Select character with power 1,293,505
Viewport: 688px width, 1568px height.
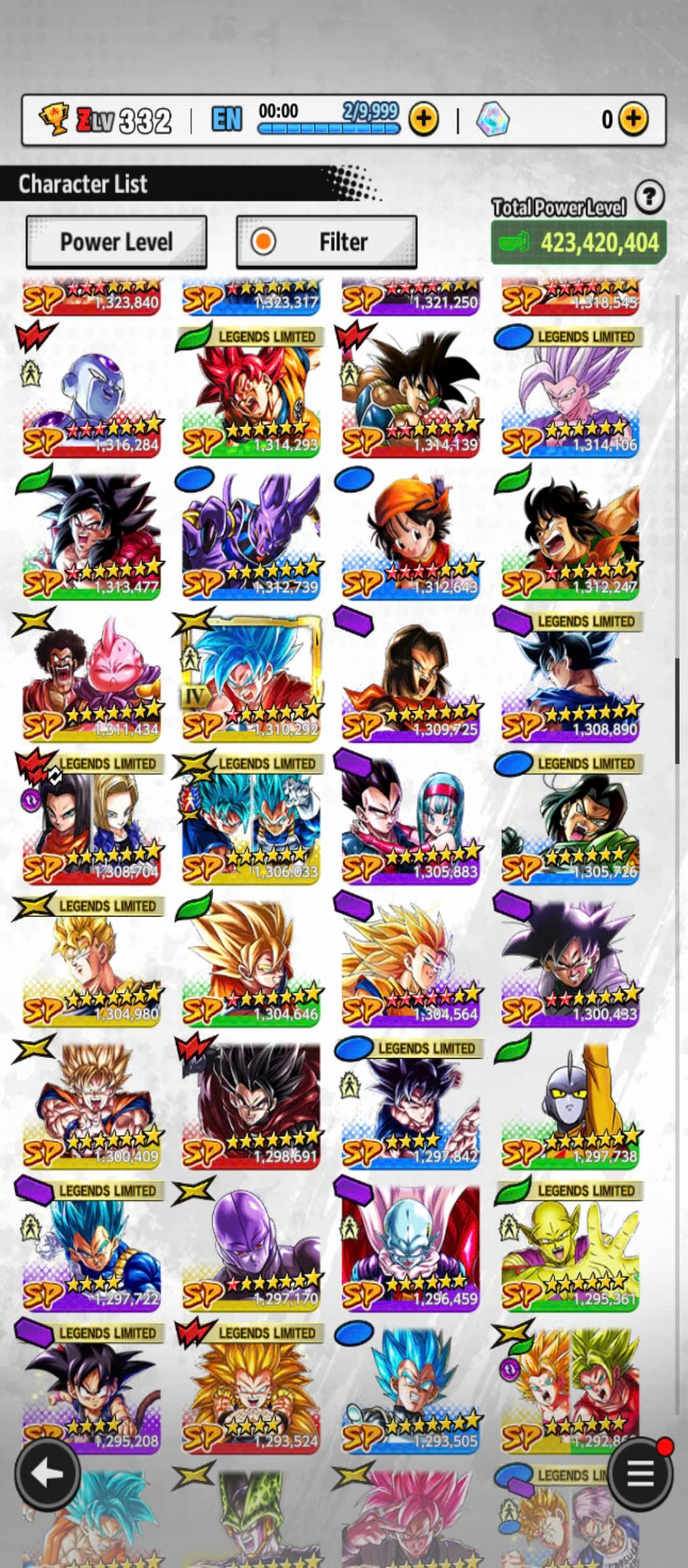410,1388
